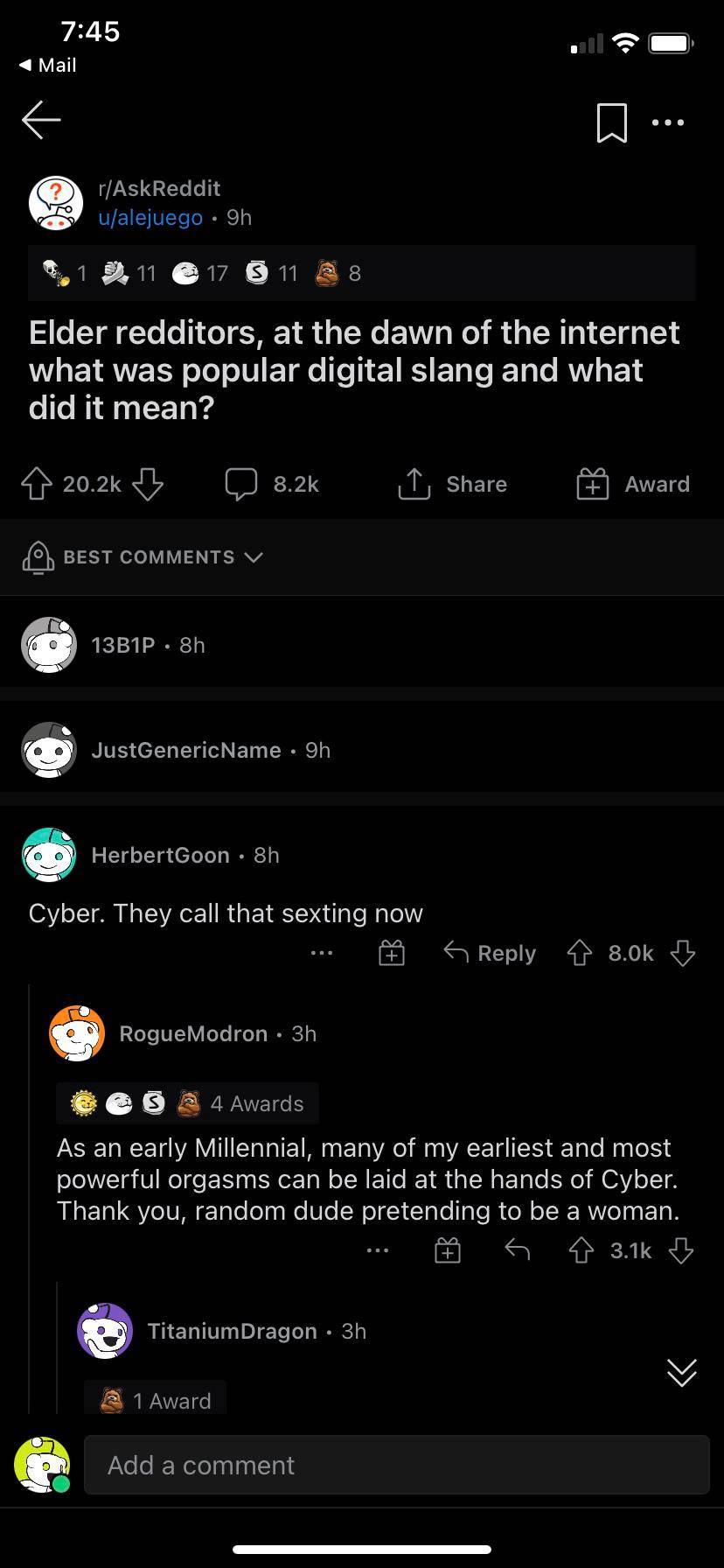
Task: Save this post with the bookmark icon
Action: click(611, 122)
